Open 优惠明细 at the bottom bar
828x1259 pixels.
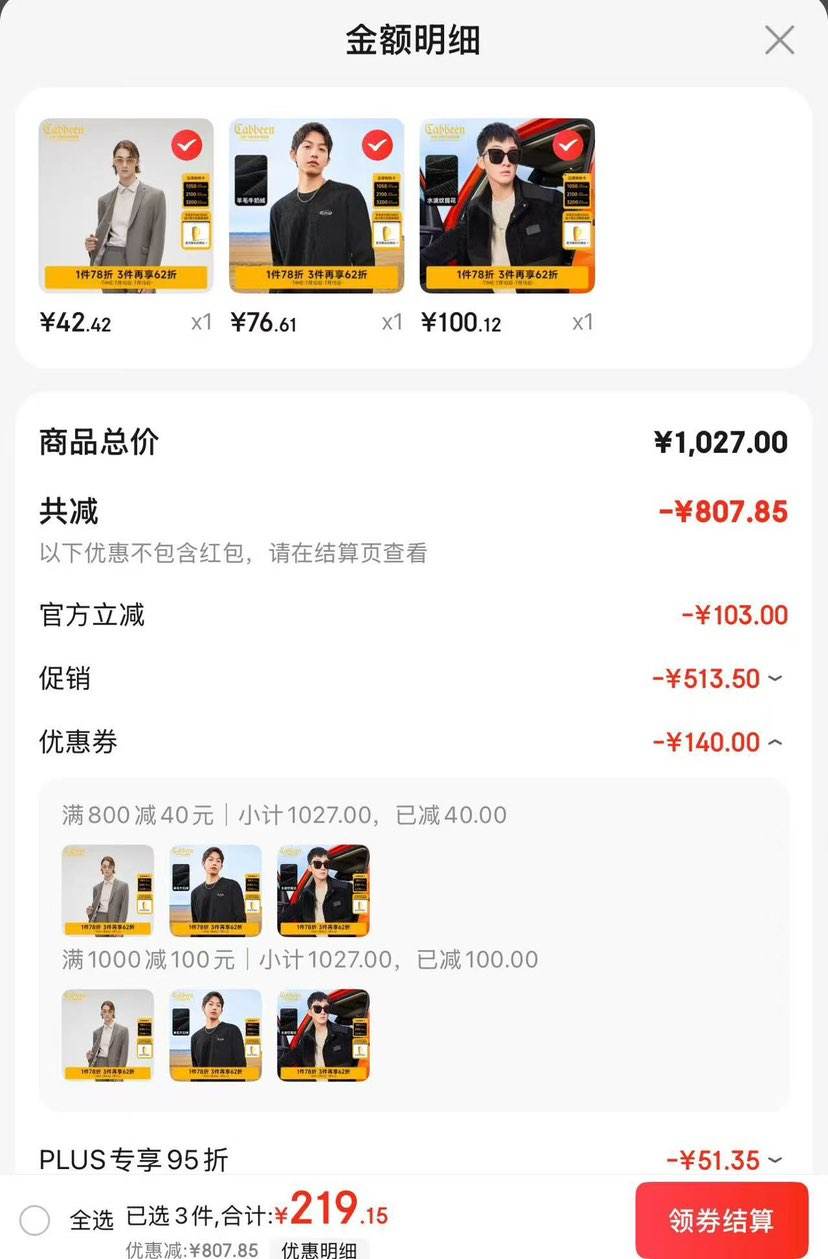[x=318, y=1249]
